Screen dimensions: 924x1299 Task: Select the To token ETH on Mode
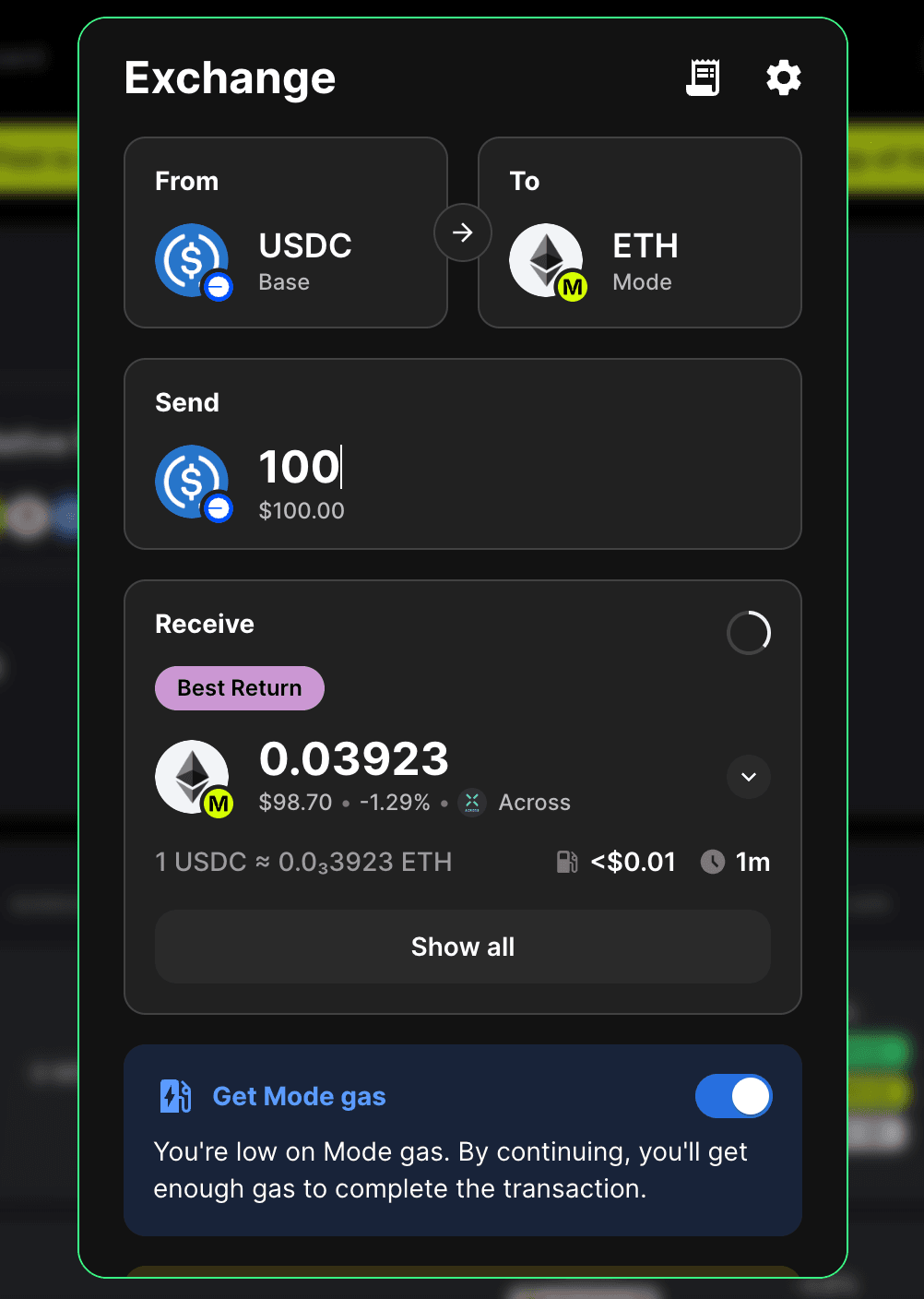(640, 232)
